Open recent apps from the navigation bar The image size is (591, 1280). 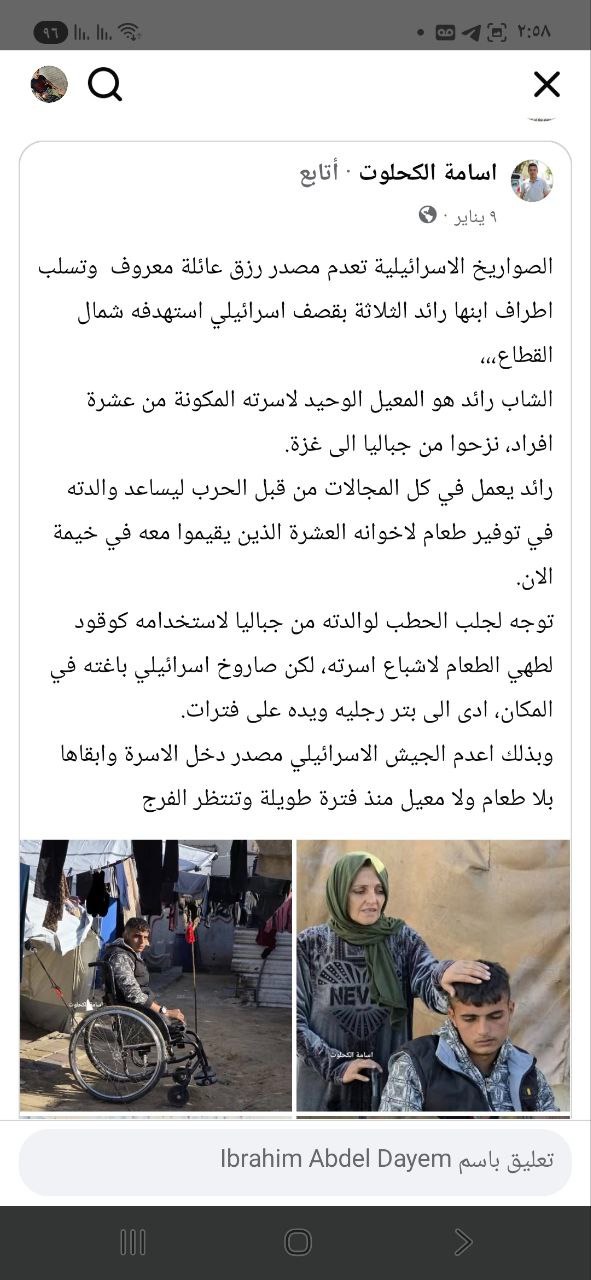pos(133,1242)
